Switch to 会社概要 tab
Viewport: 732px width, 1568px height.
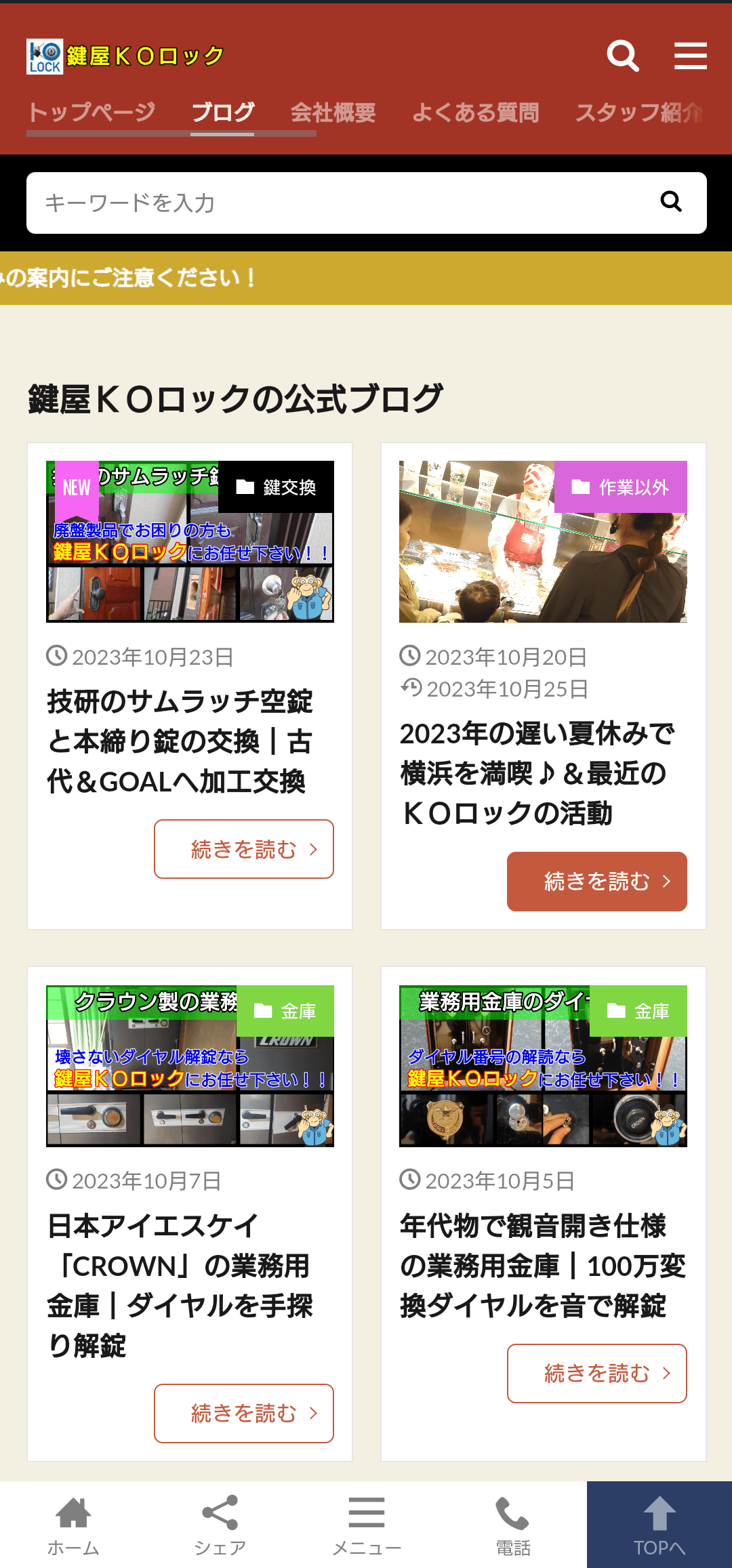click(x=333, y=112)
